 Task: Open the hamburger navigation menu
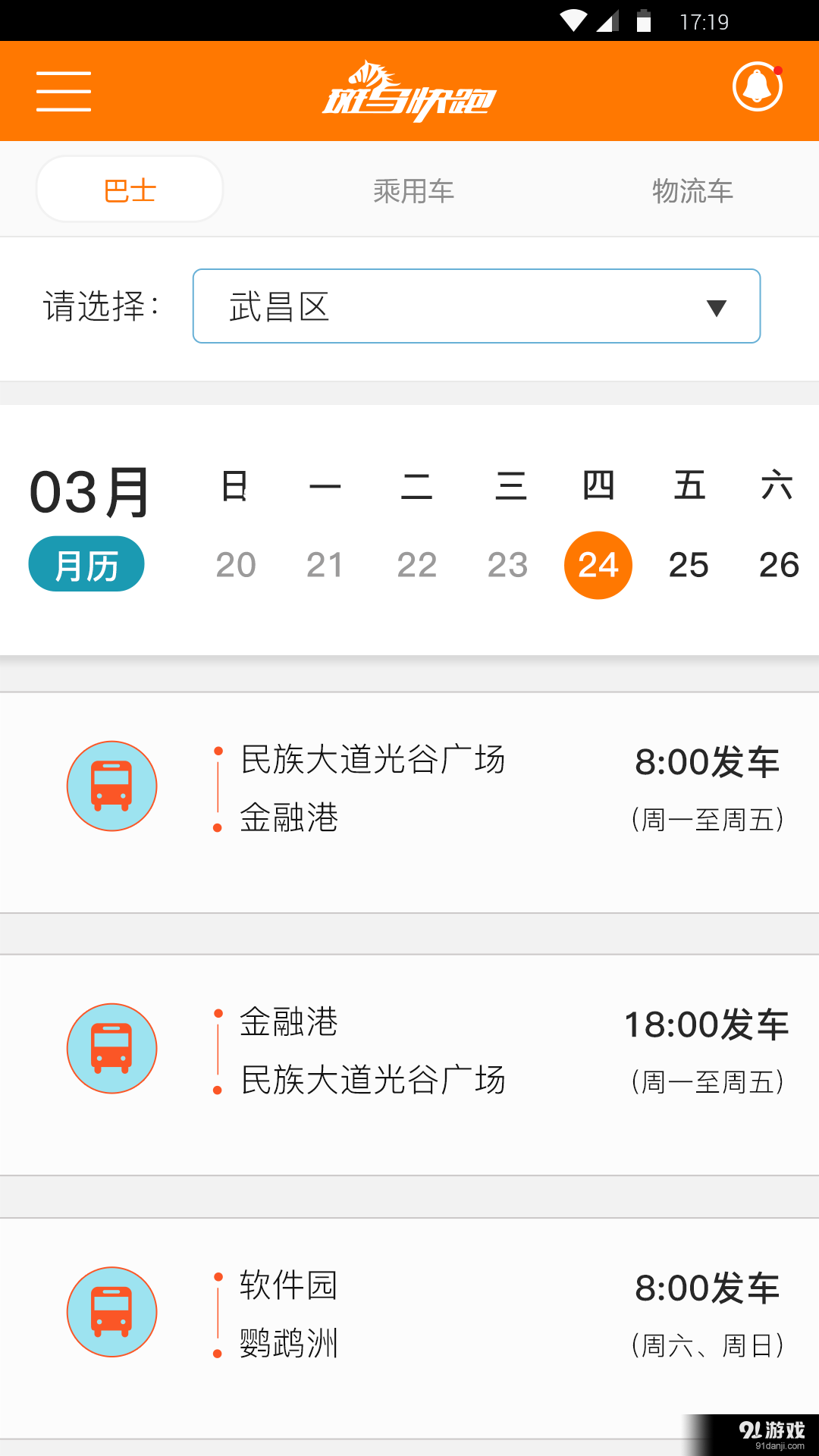pos(63,90)
